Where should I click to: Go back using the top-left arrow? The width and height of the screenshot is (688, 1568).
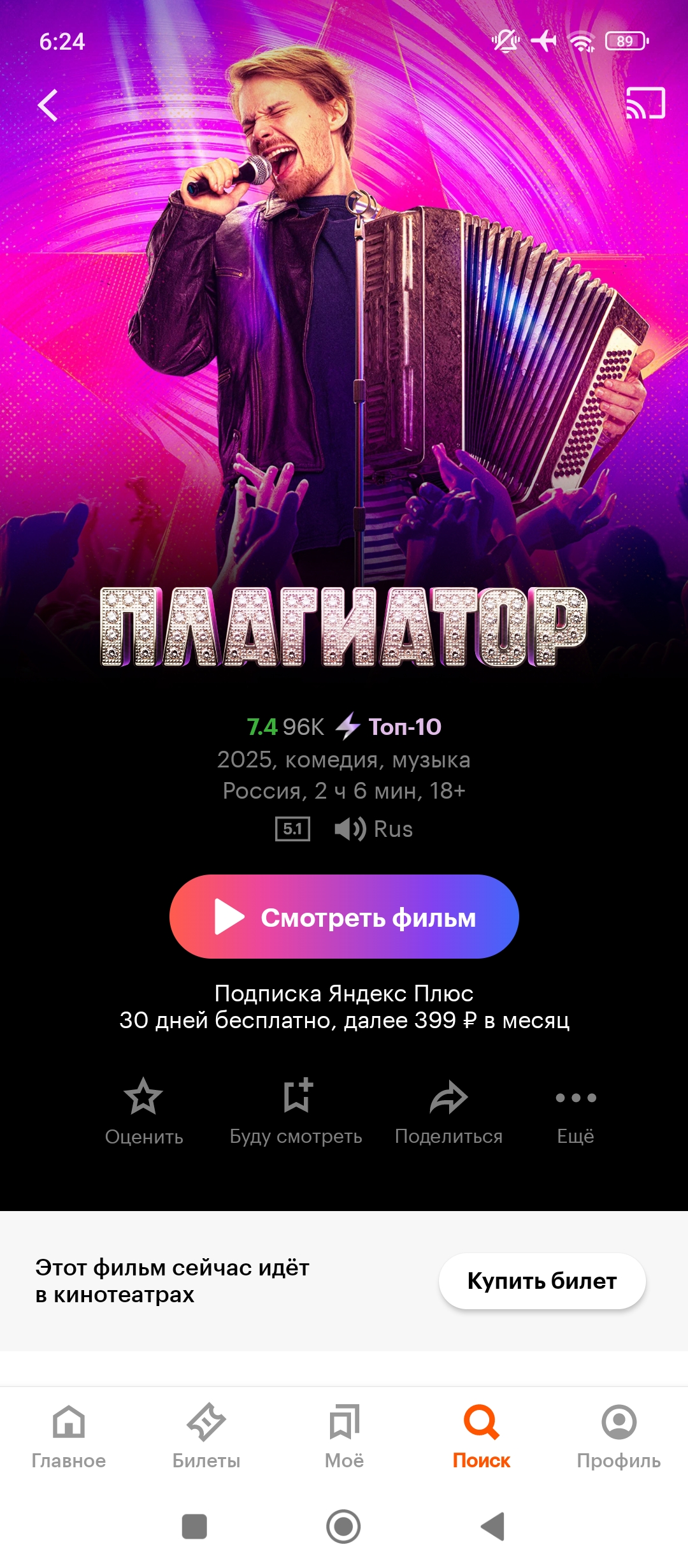coord(48,105)
